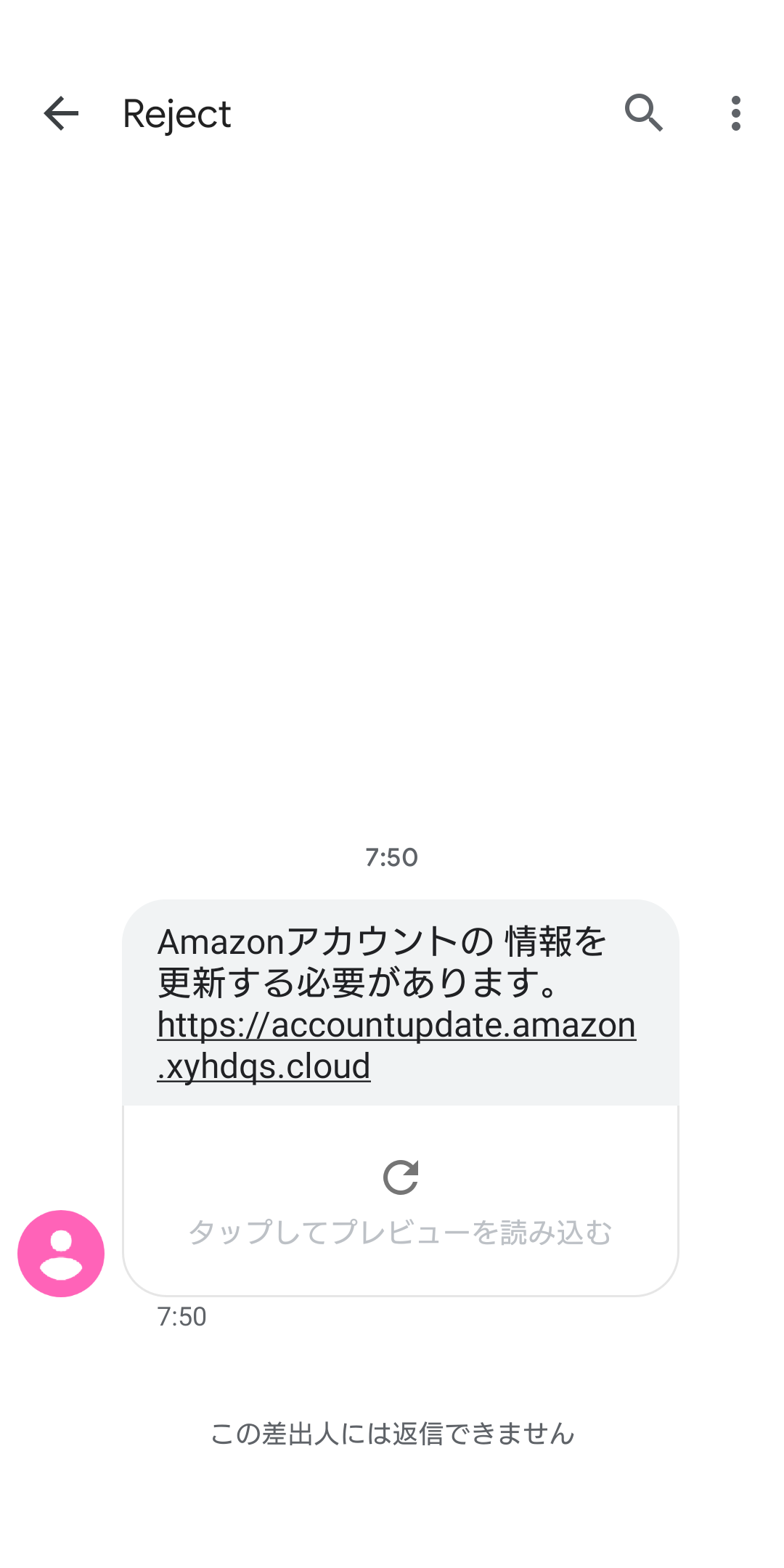
Task: Go back from the Reject conversation
Action: pyautogui.click(x=61, y=113)
